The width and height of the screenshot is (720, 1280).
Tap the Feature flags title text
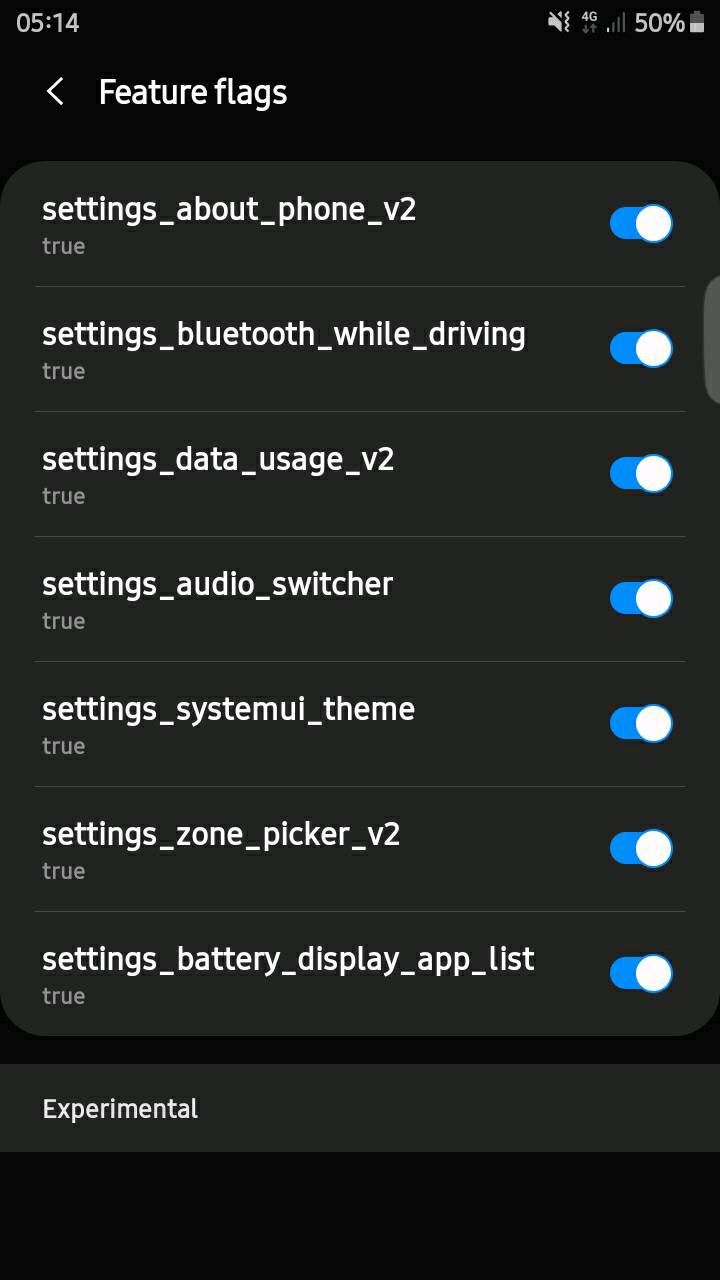192,91
